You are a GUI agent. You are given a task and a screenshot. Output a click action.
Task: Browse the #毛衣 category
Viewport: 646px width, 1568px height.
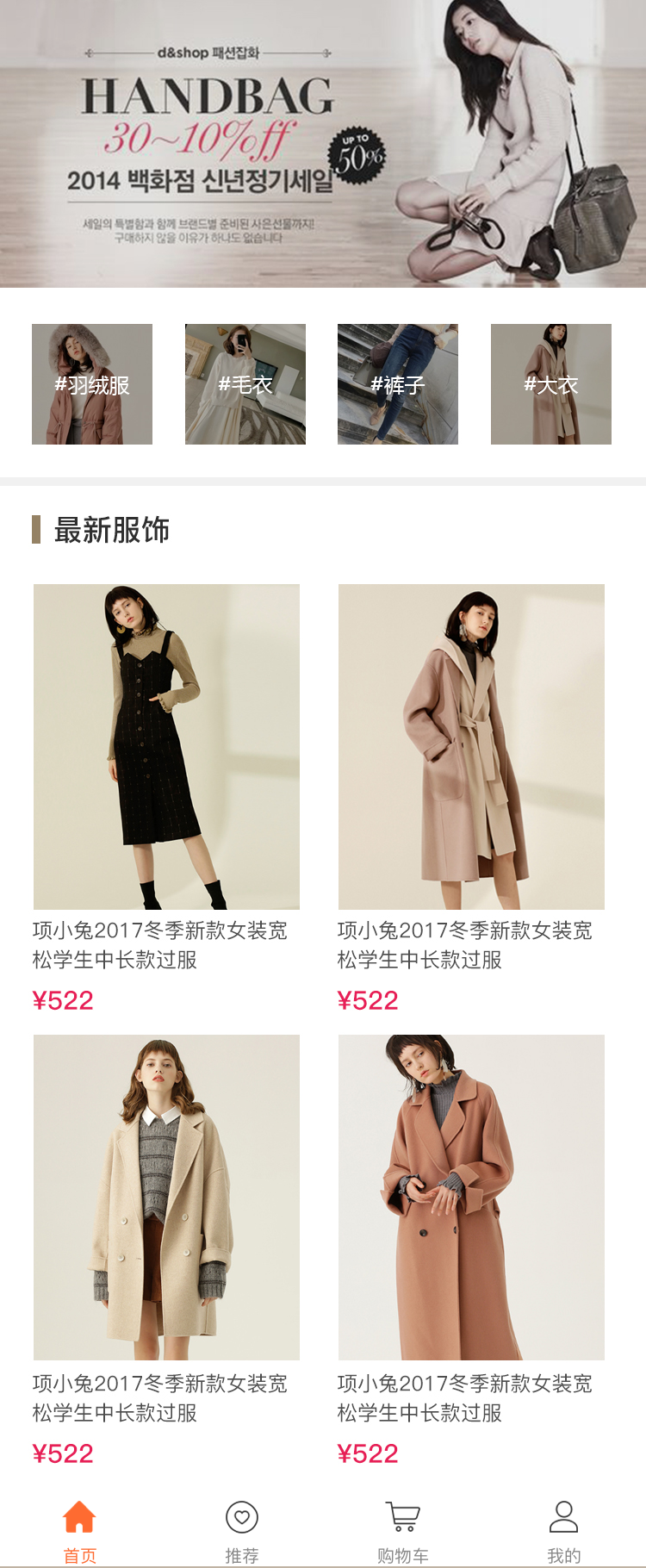[x=245, y=384]
